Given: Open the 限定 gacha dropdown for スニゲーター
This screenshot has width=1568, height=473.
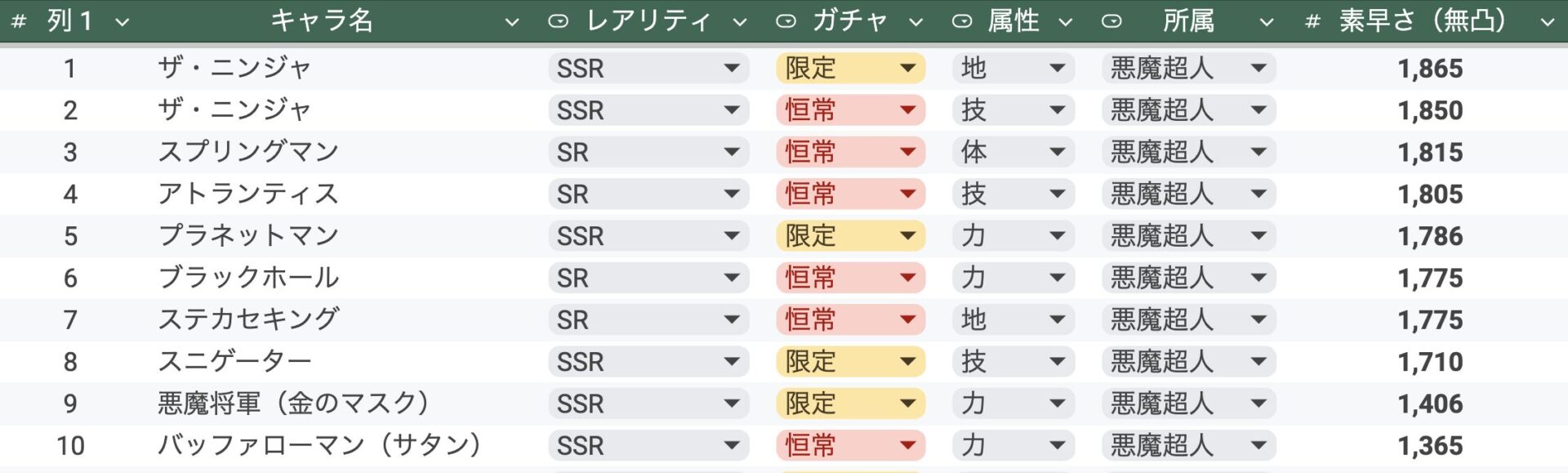Looking at the screenshot, I should 906,361.
